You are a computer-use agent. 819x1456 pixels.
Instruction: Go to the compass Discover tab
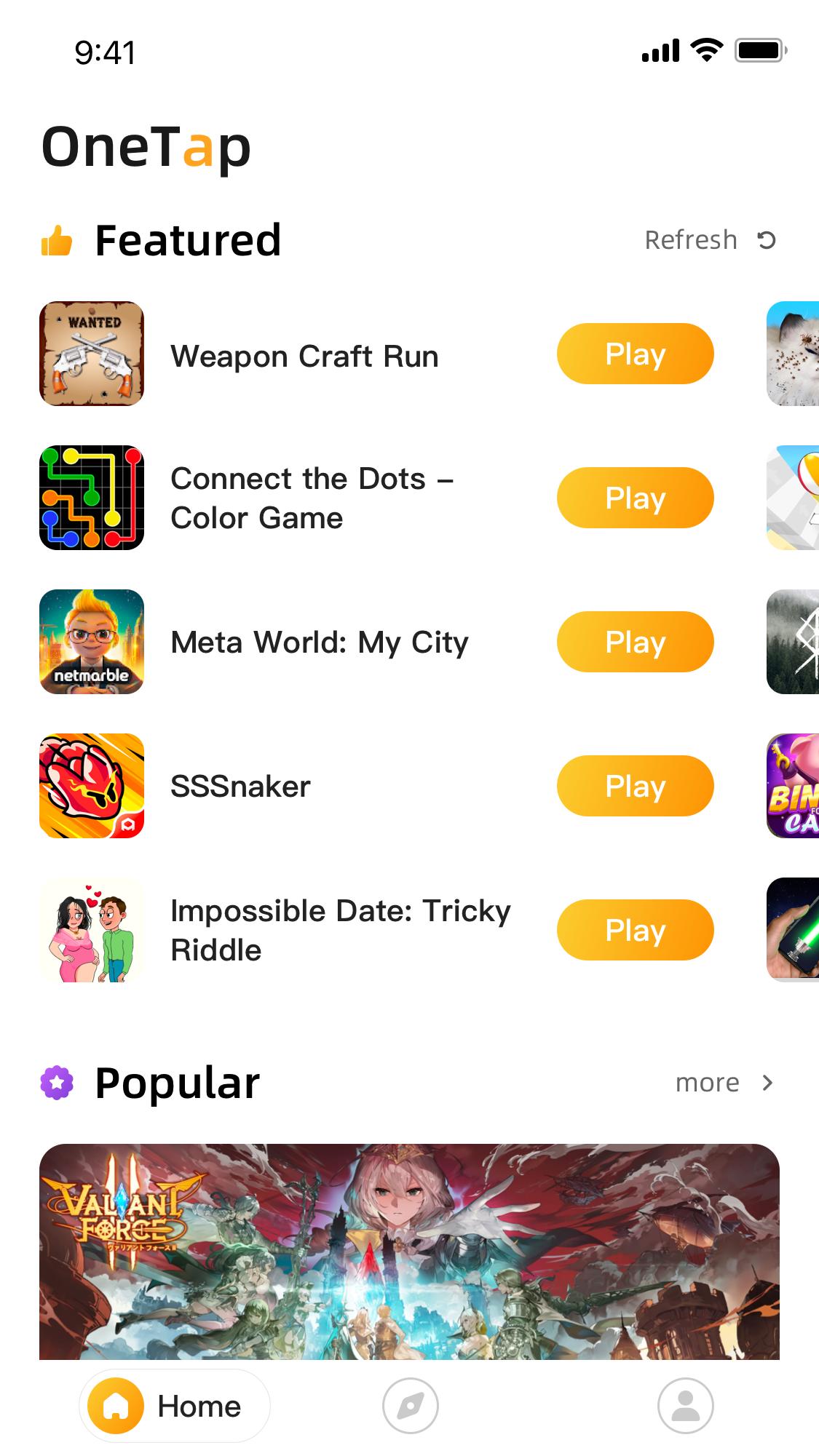411,1407
